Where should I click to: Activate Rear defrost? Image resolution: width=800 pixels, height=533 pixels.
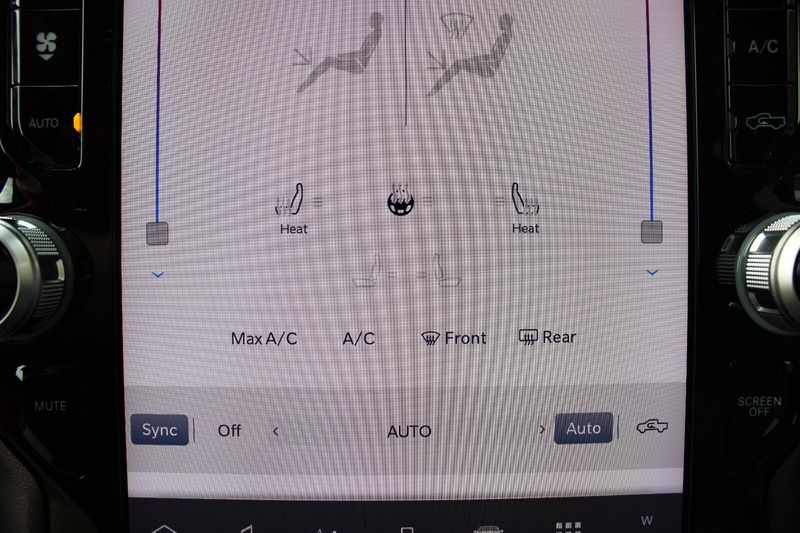coord(547,337)
